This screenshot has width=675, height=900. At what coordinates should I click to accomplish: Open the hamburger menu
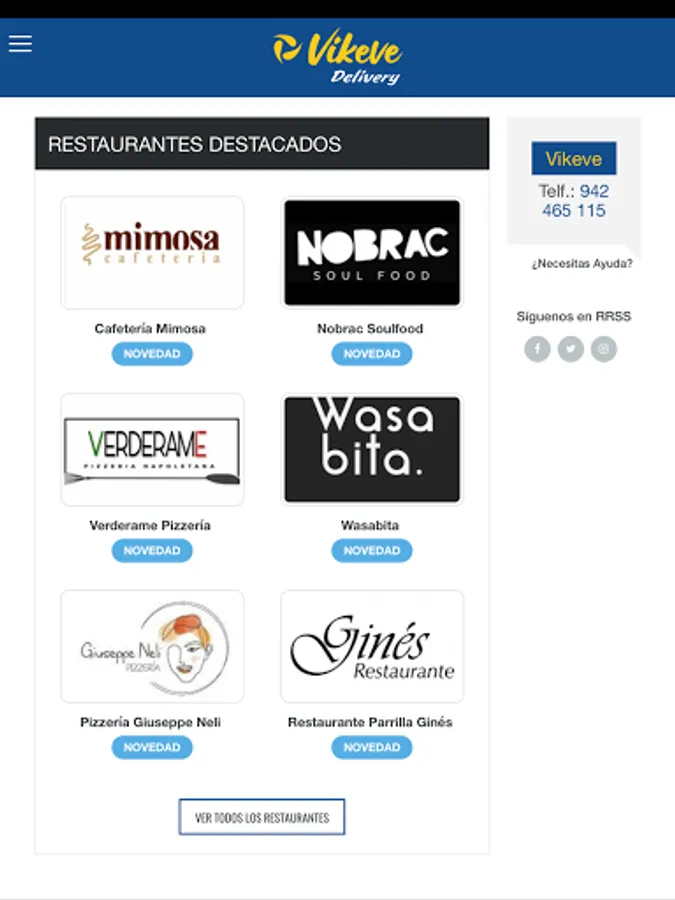pos(20,44)
